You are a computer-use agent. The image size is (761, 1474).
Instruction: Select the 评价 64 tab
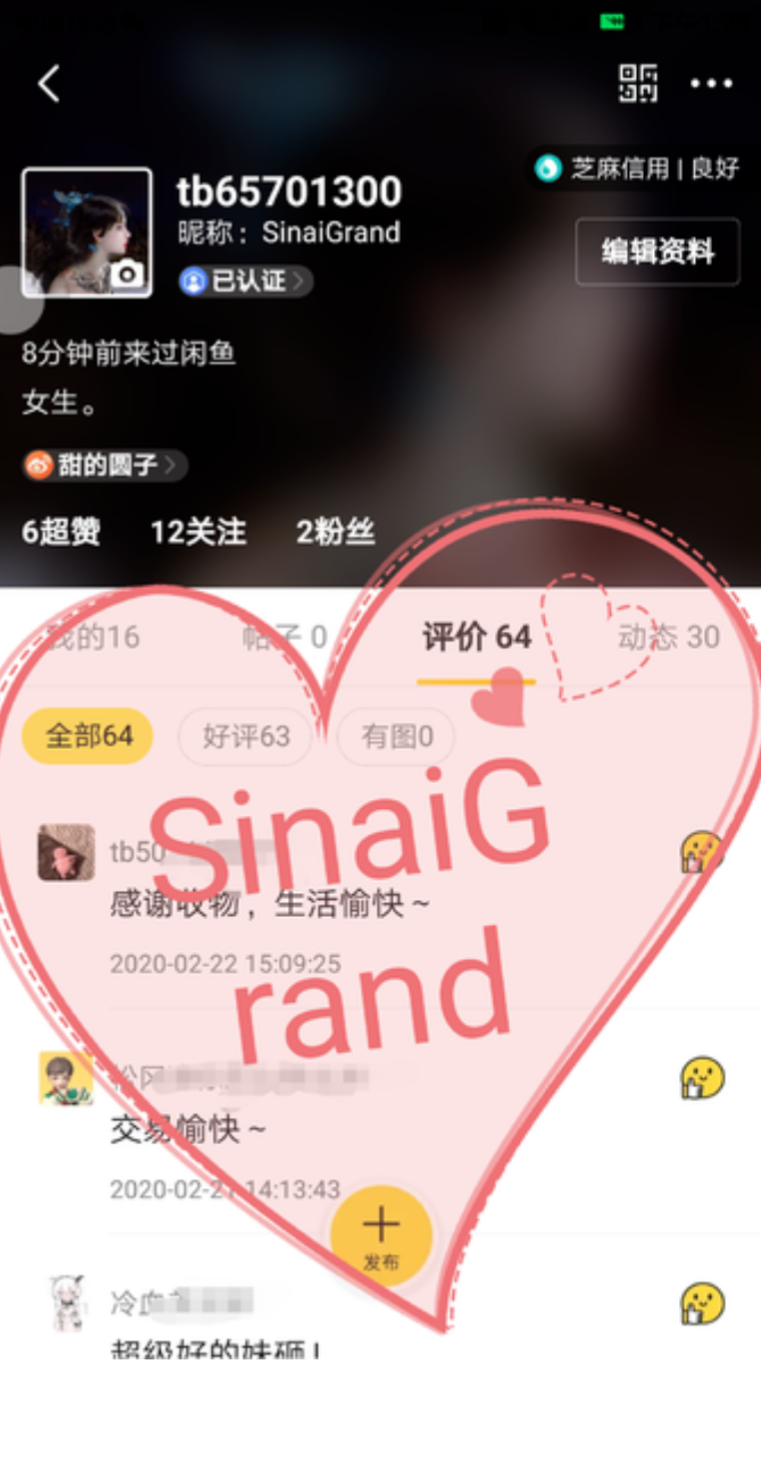(x=476, y=637)
